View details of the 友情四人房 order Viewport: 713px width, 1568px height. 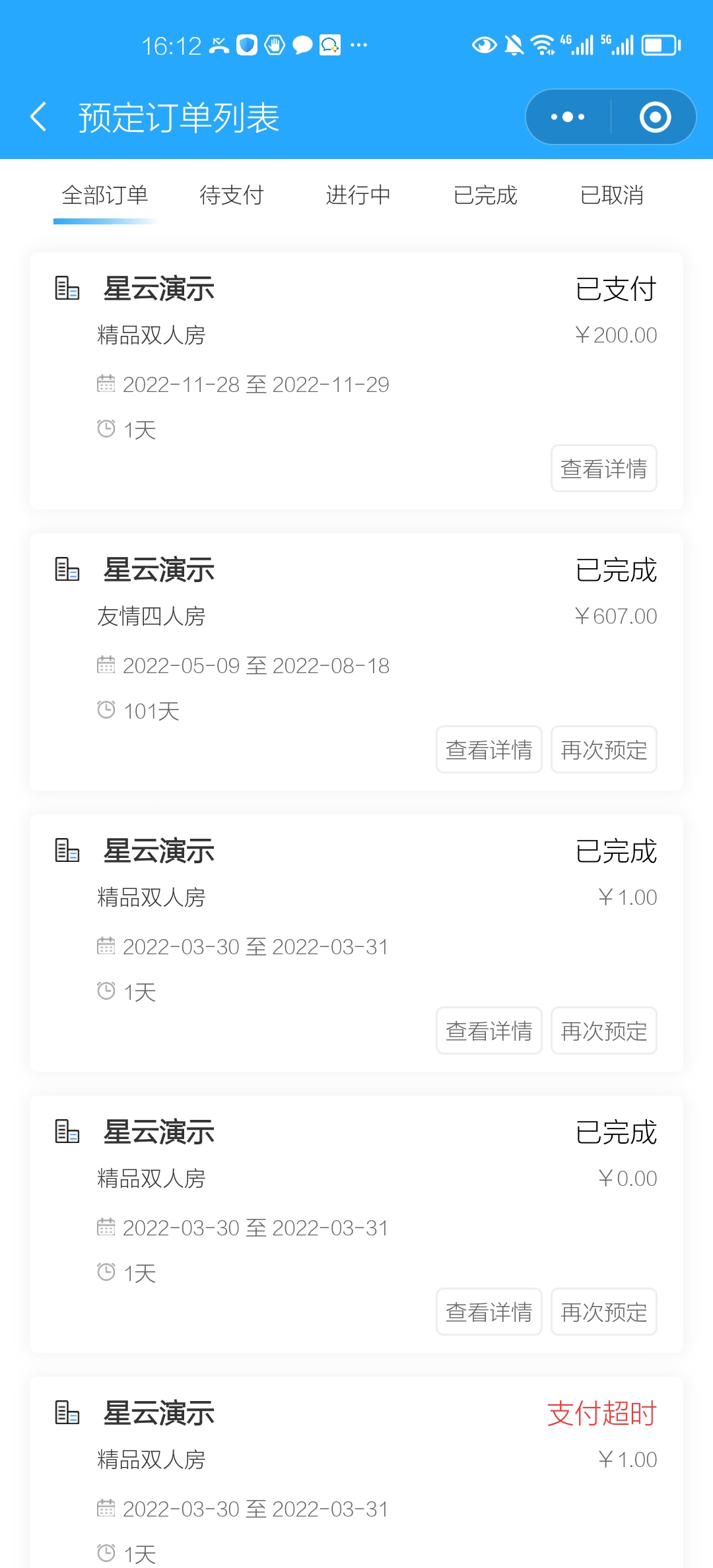(x=489, y=750)
